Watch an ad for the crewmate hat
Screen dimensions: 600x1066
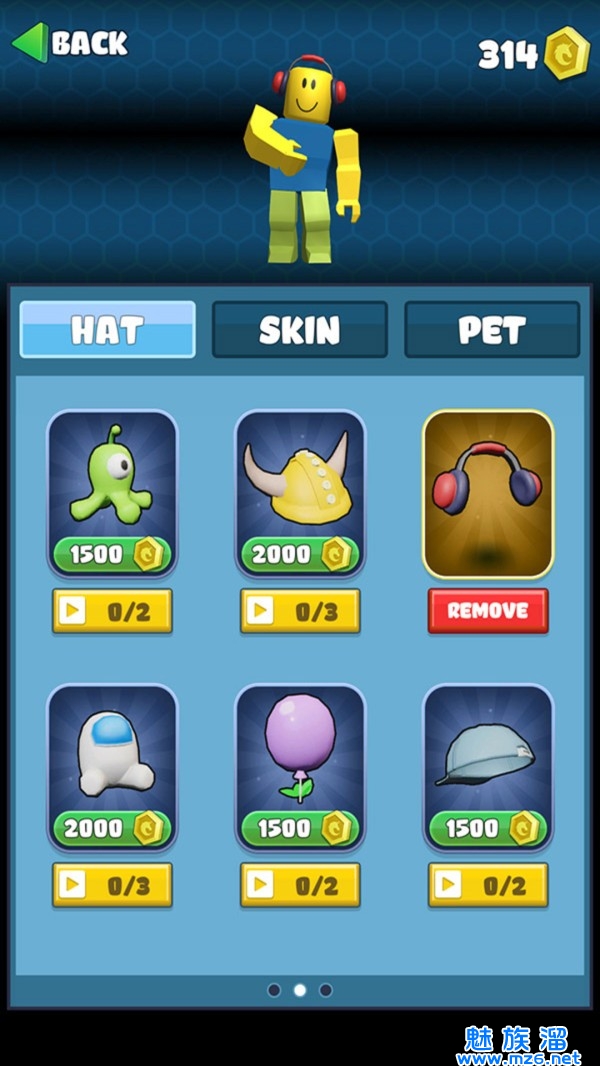tap(112, 885)
